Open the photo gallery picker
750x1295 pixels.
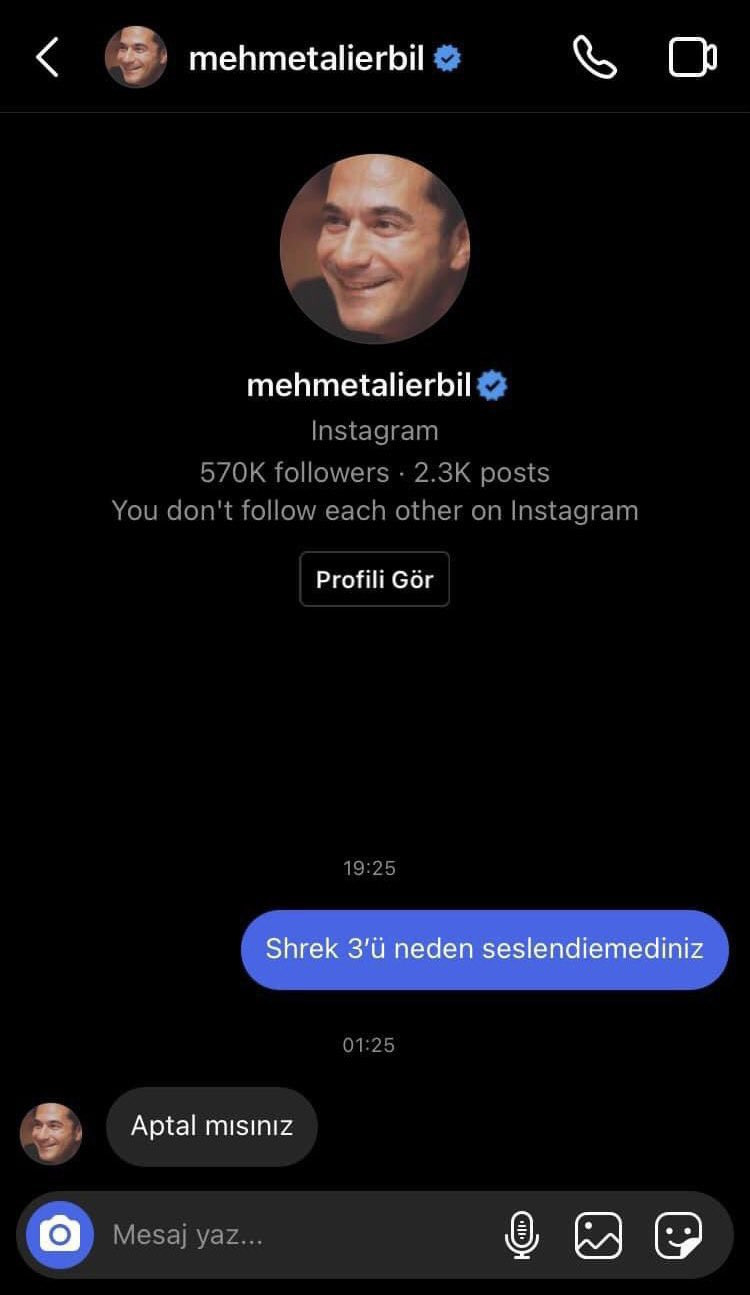(598, 1235)
